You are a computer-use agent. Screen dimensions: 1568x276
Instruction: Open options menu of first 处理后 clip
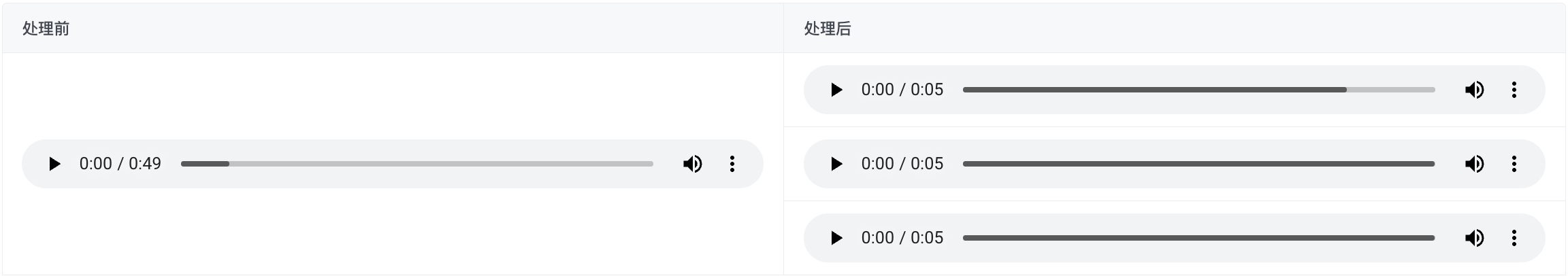point(1514,90)
